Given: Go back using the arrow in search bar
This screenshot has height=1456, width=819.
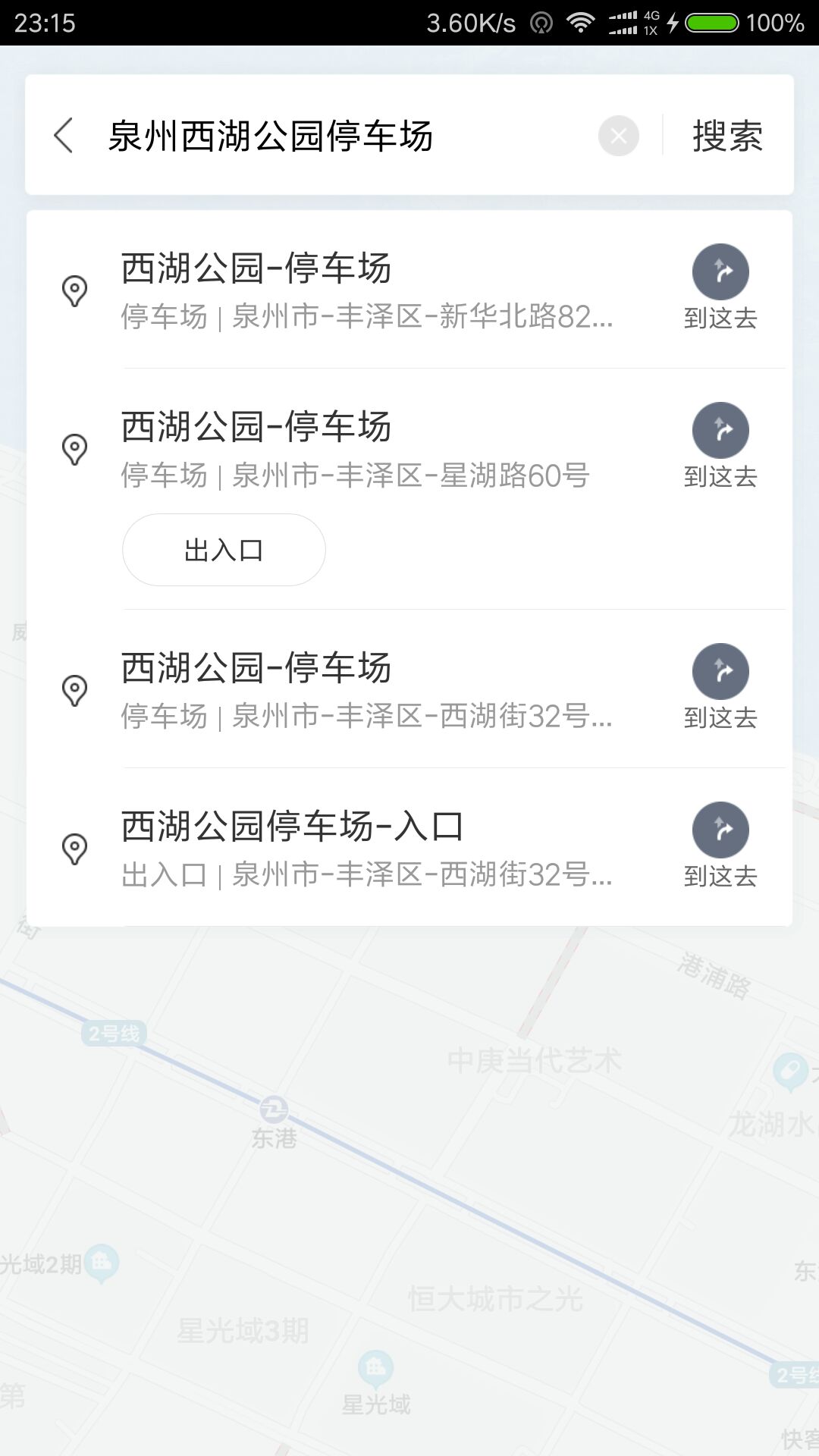Looking at the screenshot, I should [64, 136].
